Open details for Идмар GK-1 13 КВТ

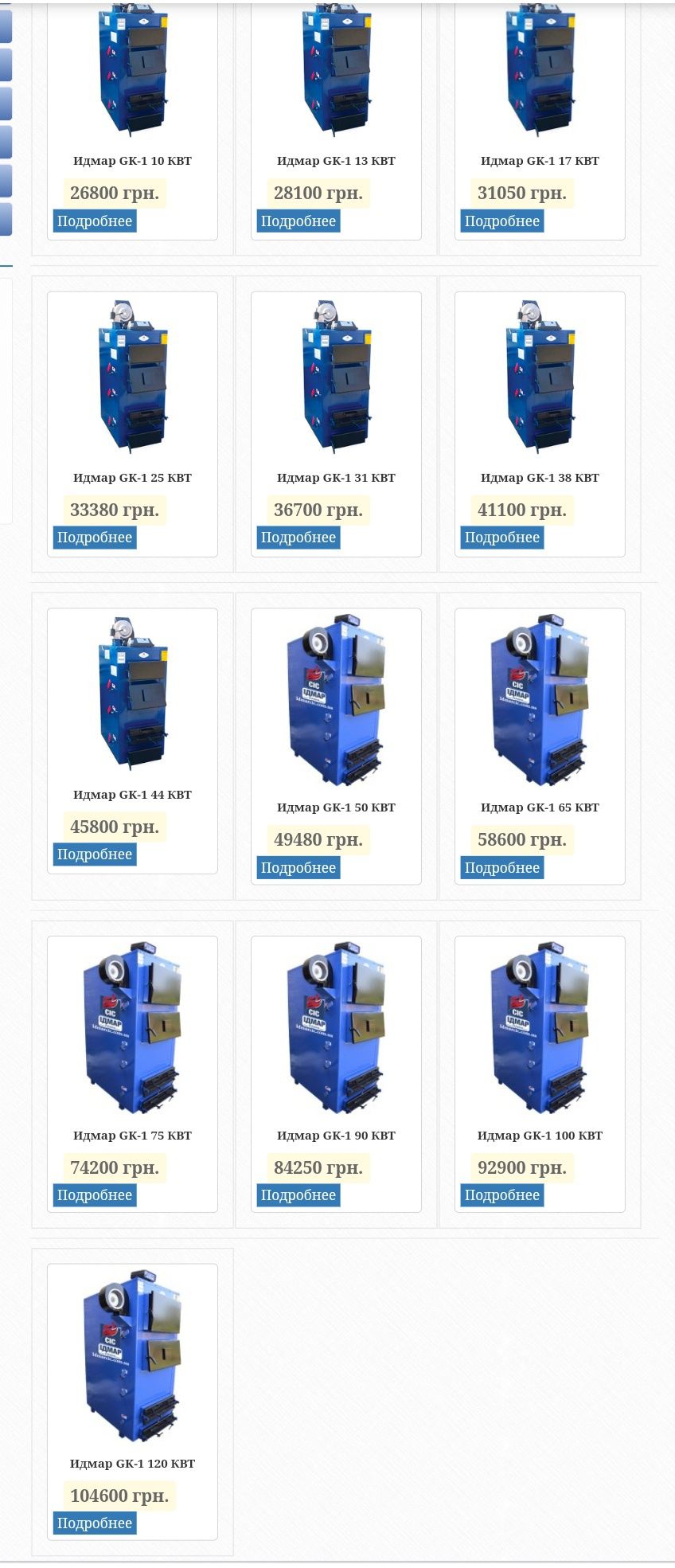coord(298,221)
